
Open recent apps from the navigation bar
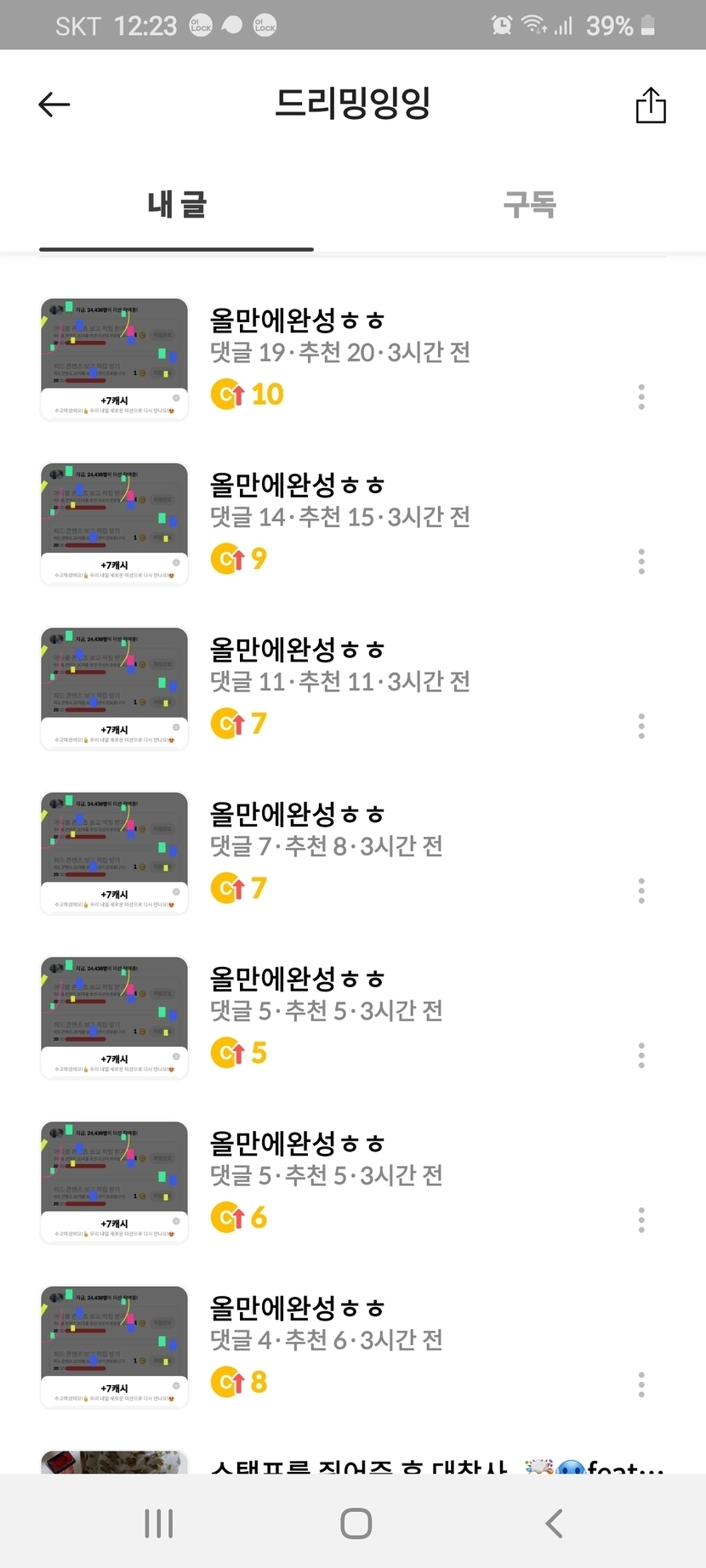(x=159, y=1523)
